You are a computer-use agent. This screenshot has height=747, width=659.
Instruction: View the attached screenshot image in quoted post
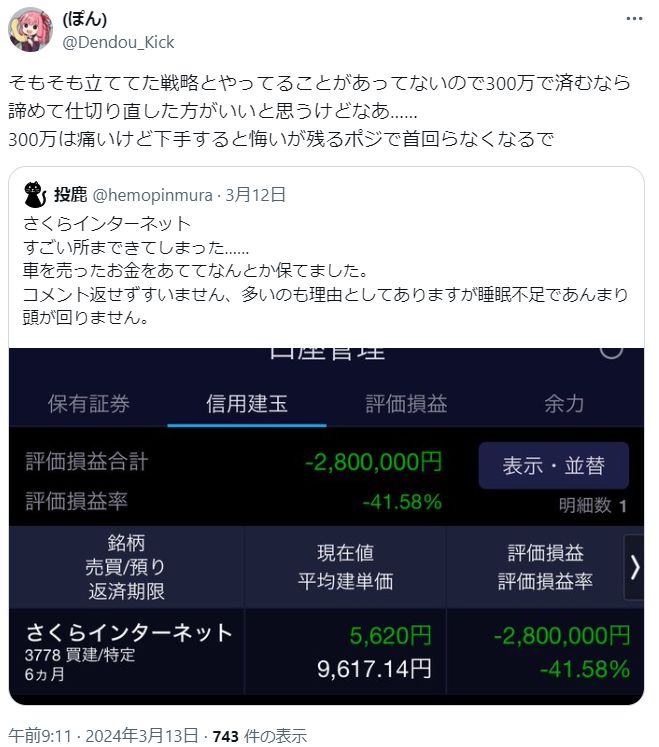tap(326, 526)
